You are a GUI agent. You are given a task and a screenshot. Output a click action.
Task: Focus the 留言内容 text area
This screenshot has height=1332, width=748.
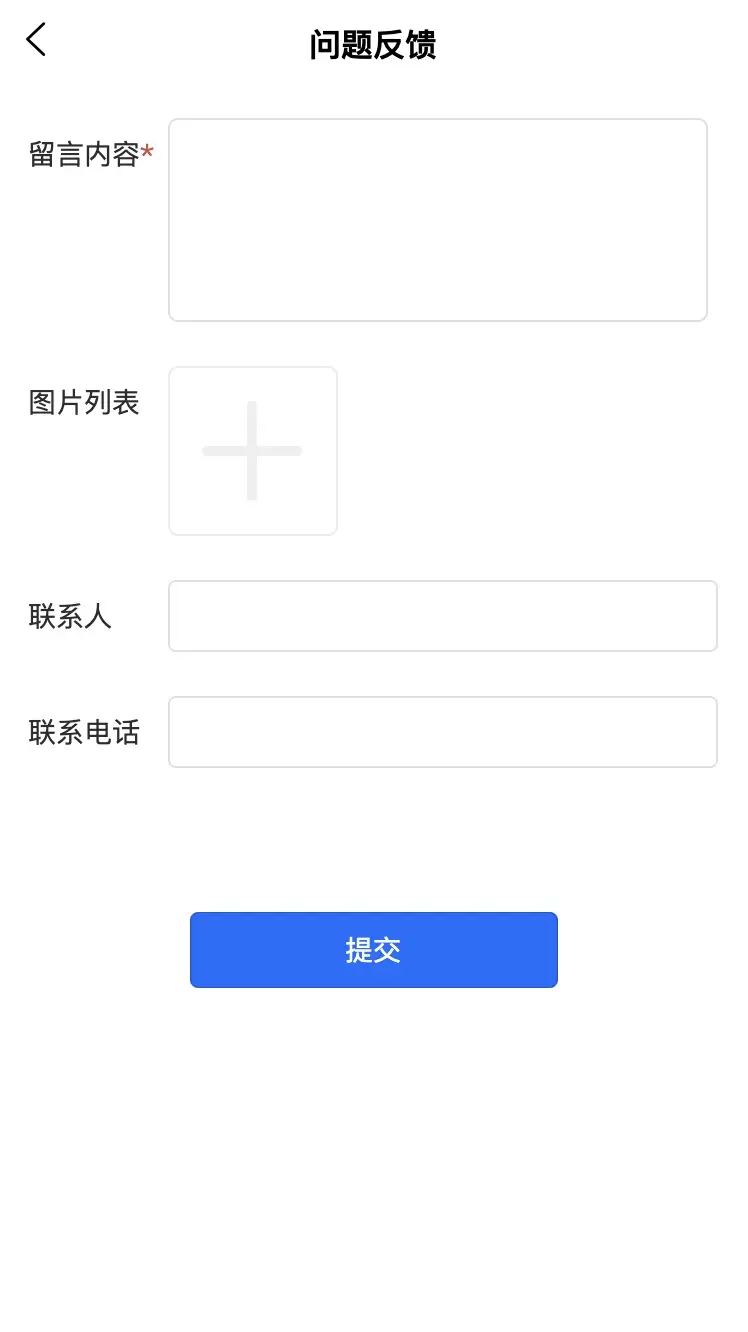tap(437, 220)
